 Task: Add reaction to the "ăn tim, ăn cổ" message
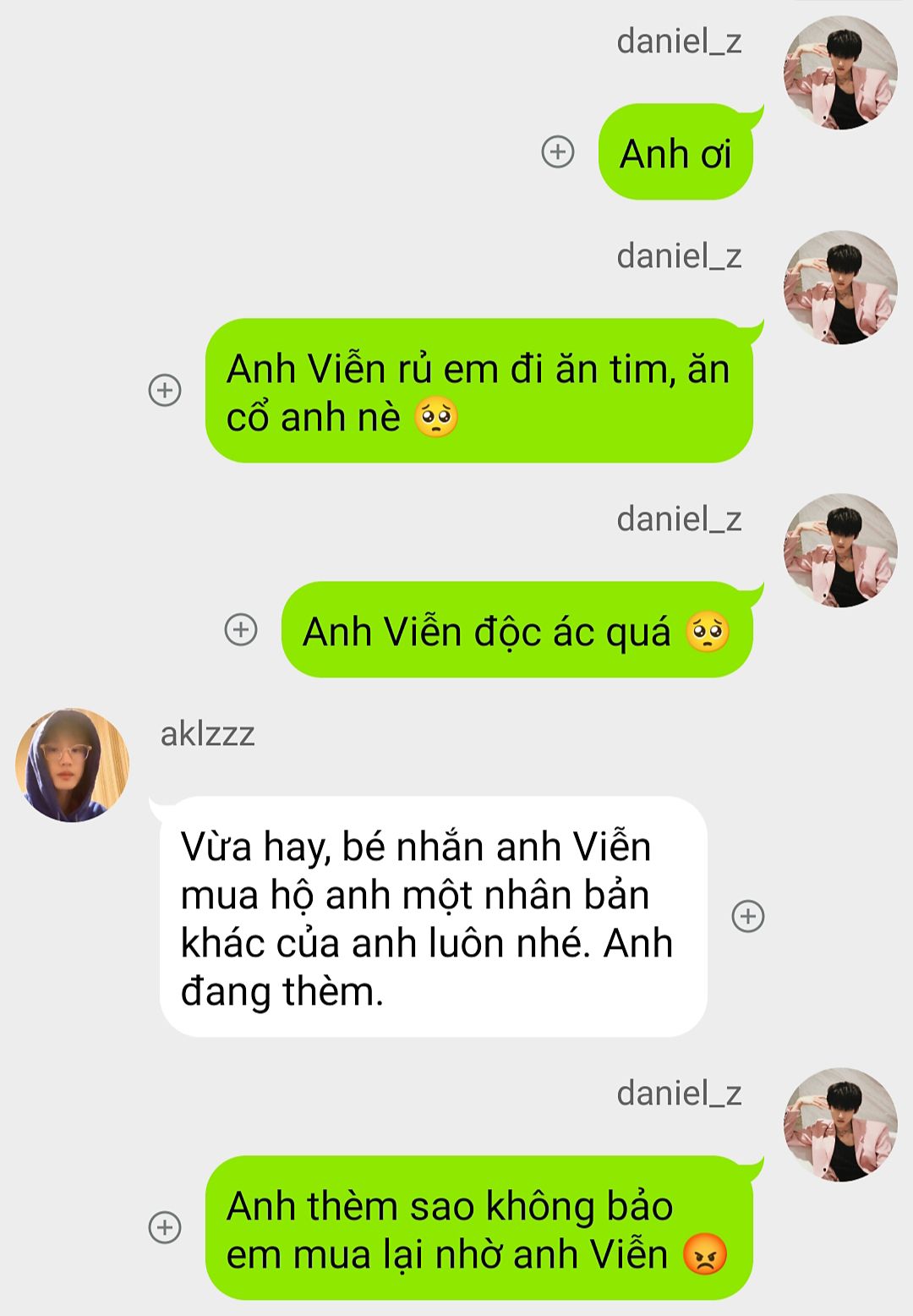(165, 390)
